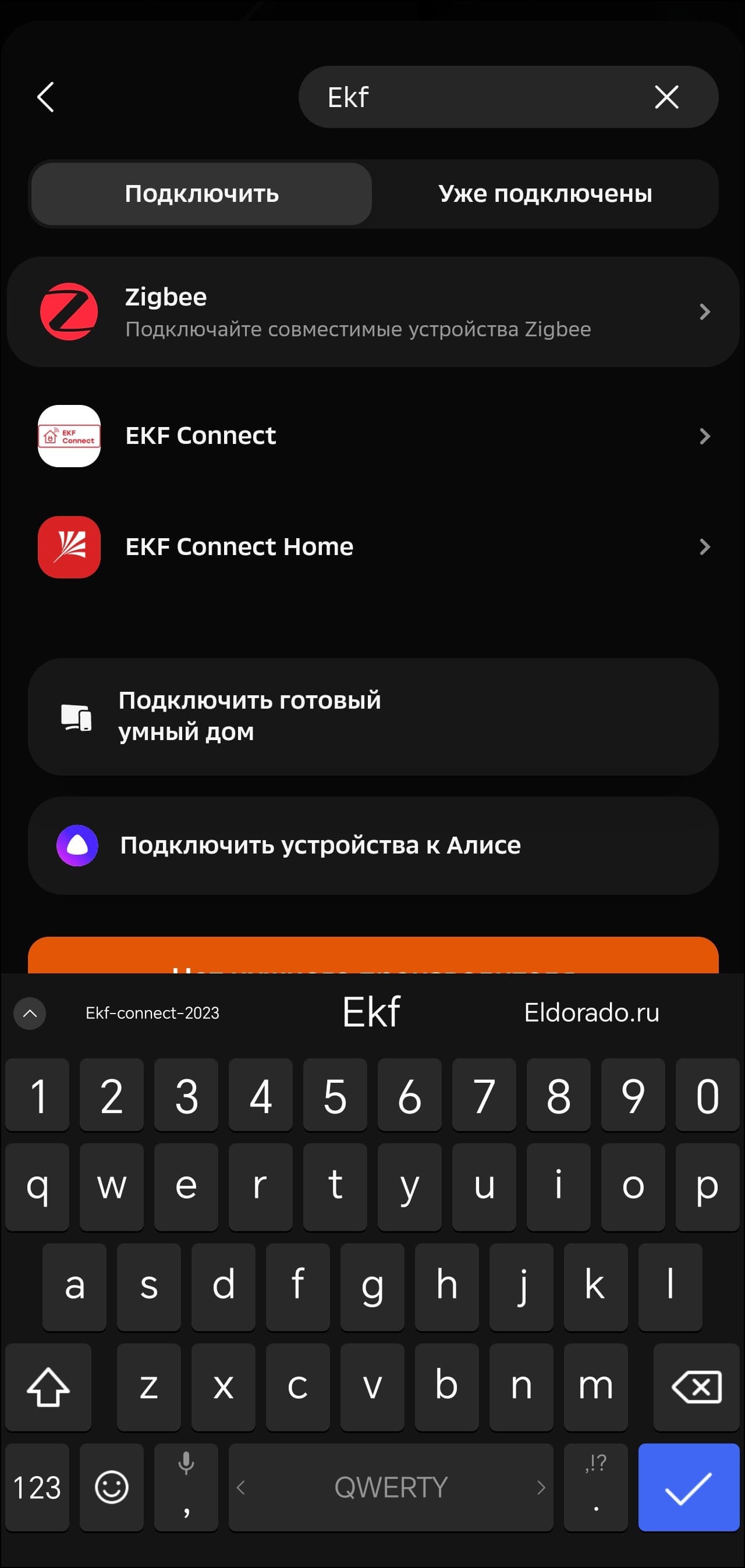
Task: Hit the keyboard backspace key
Action: pos(696,1386)
